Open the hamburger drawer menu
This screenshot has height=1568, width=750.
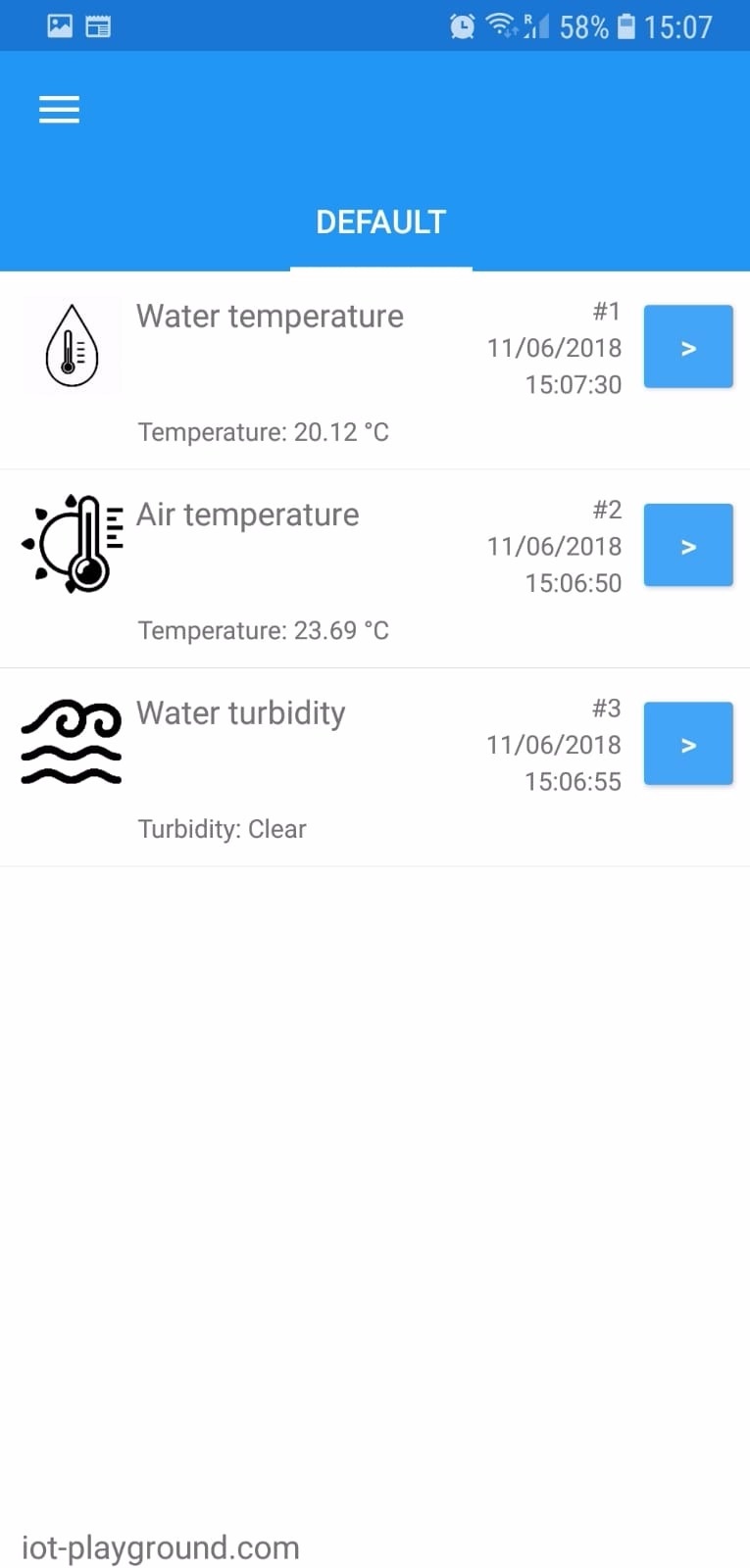point(59,109)
